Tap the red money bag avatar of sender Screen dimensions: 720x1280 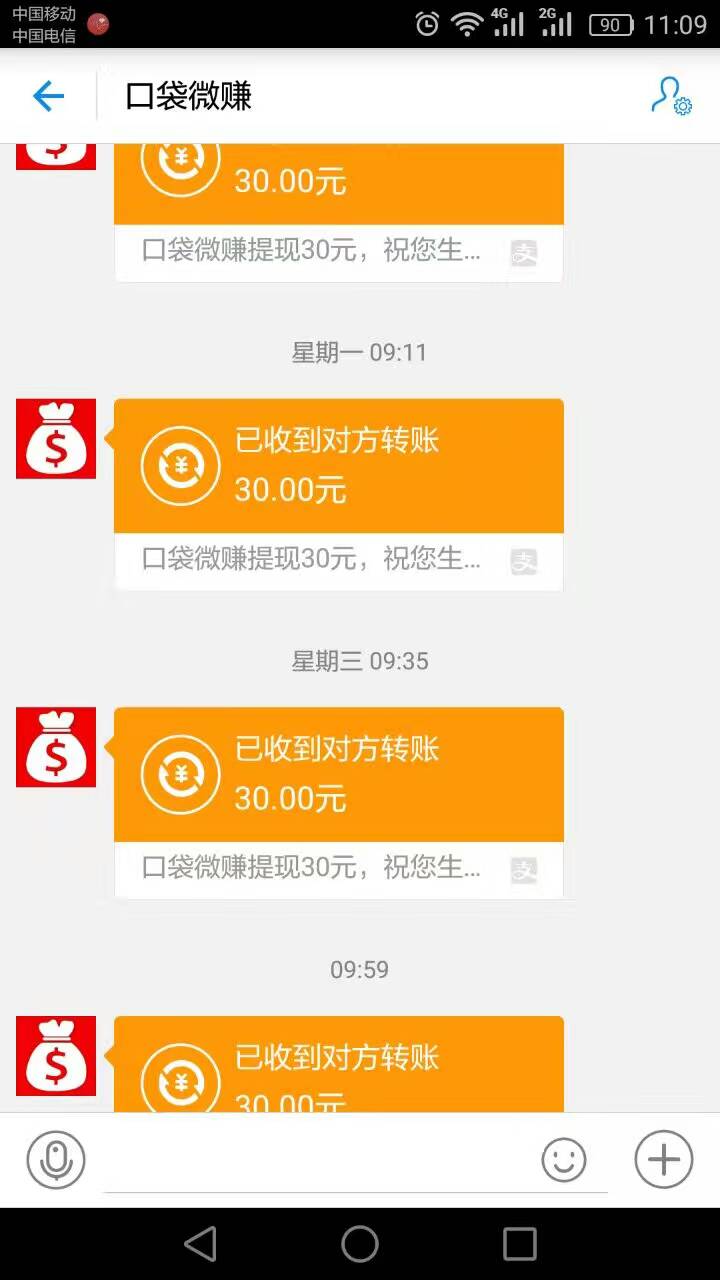coord(55,438)
